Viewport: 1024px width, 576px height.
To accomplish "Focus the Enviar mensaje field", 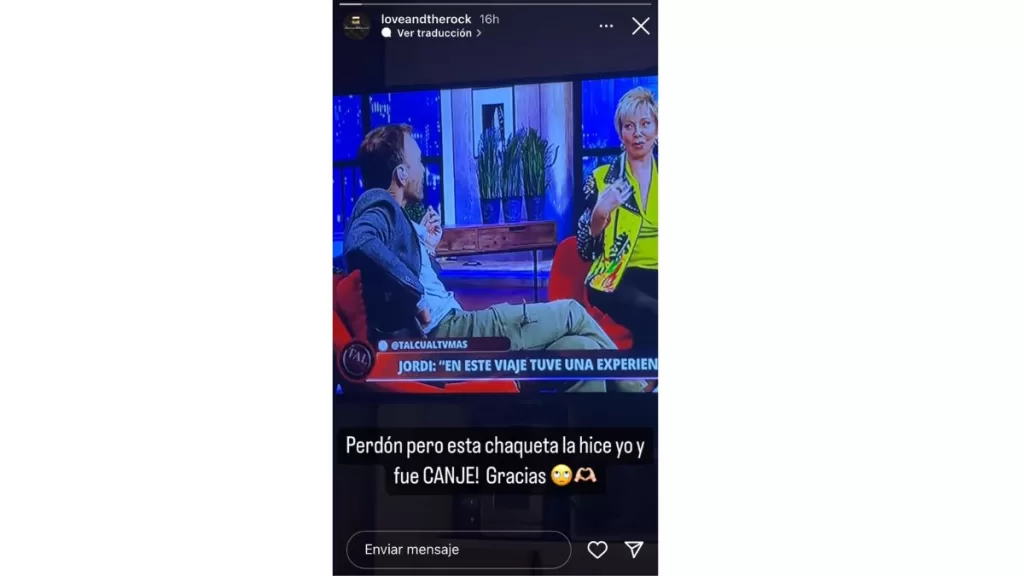I will pyautogui.click(x=458, y=549).
